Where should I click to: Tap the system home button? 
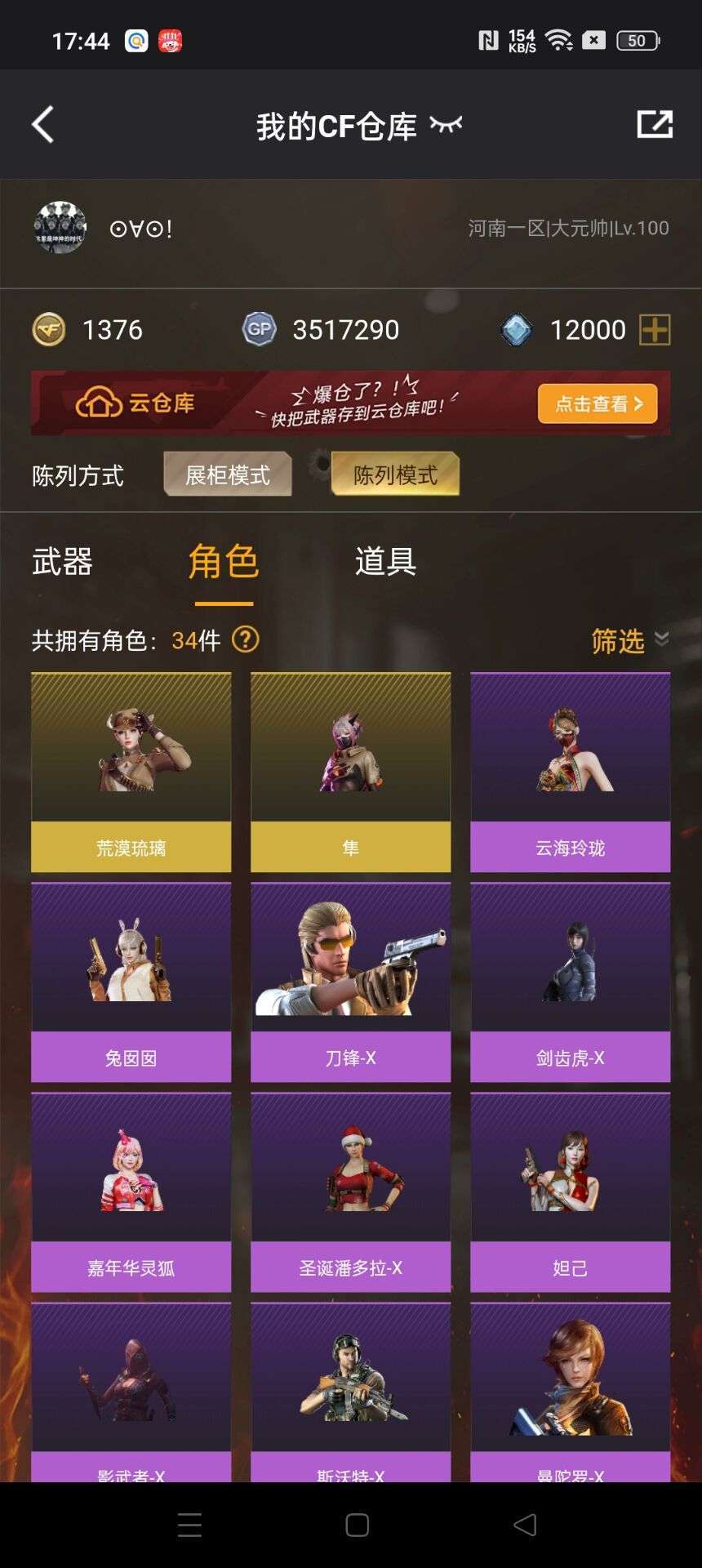tap(357, 1525)
